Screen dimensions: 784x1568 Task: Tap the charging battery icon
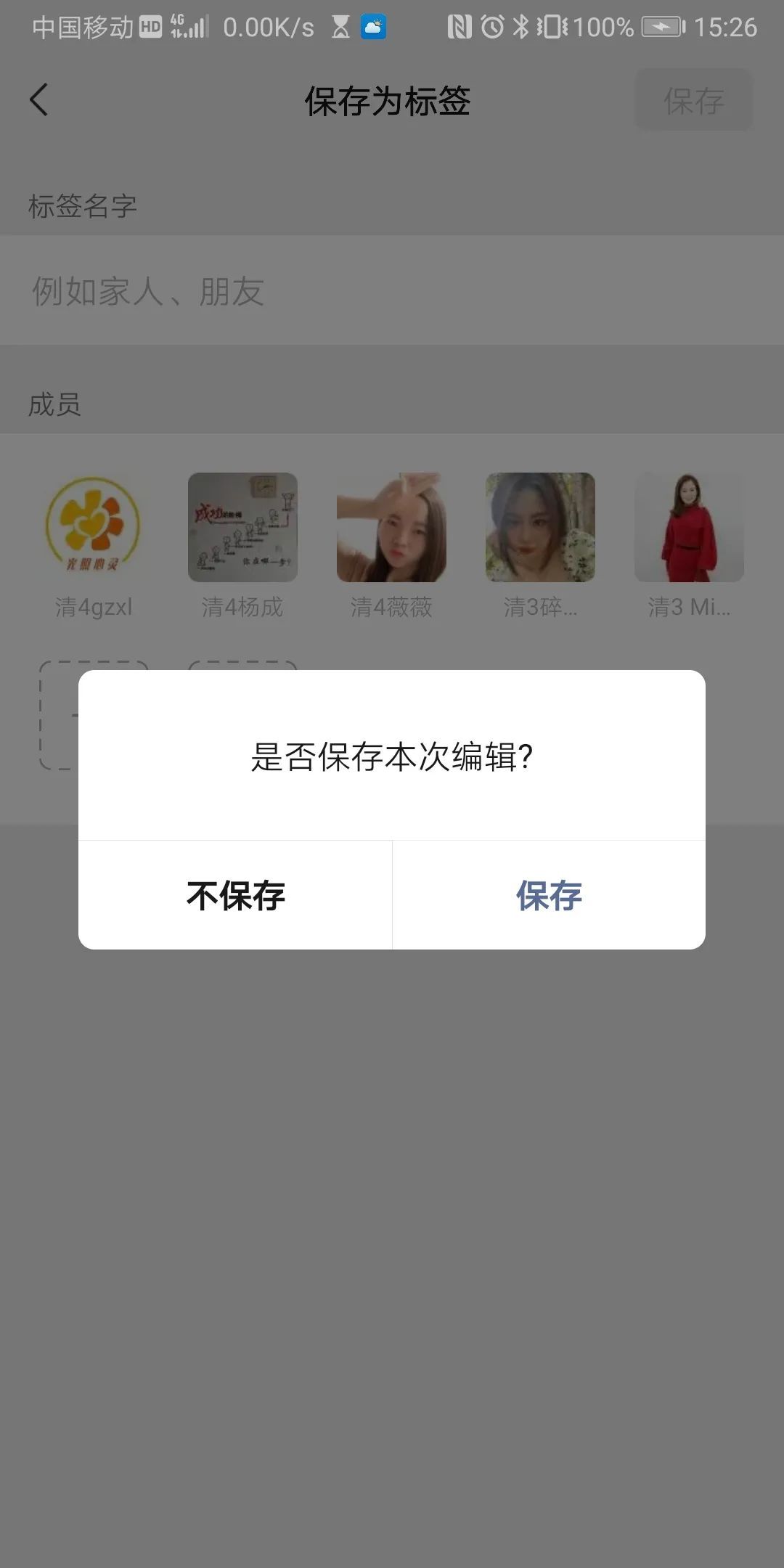pyautogui.click(x=659, y=28)
